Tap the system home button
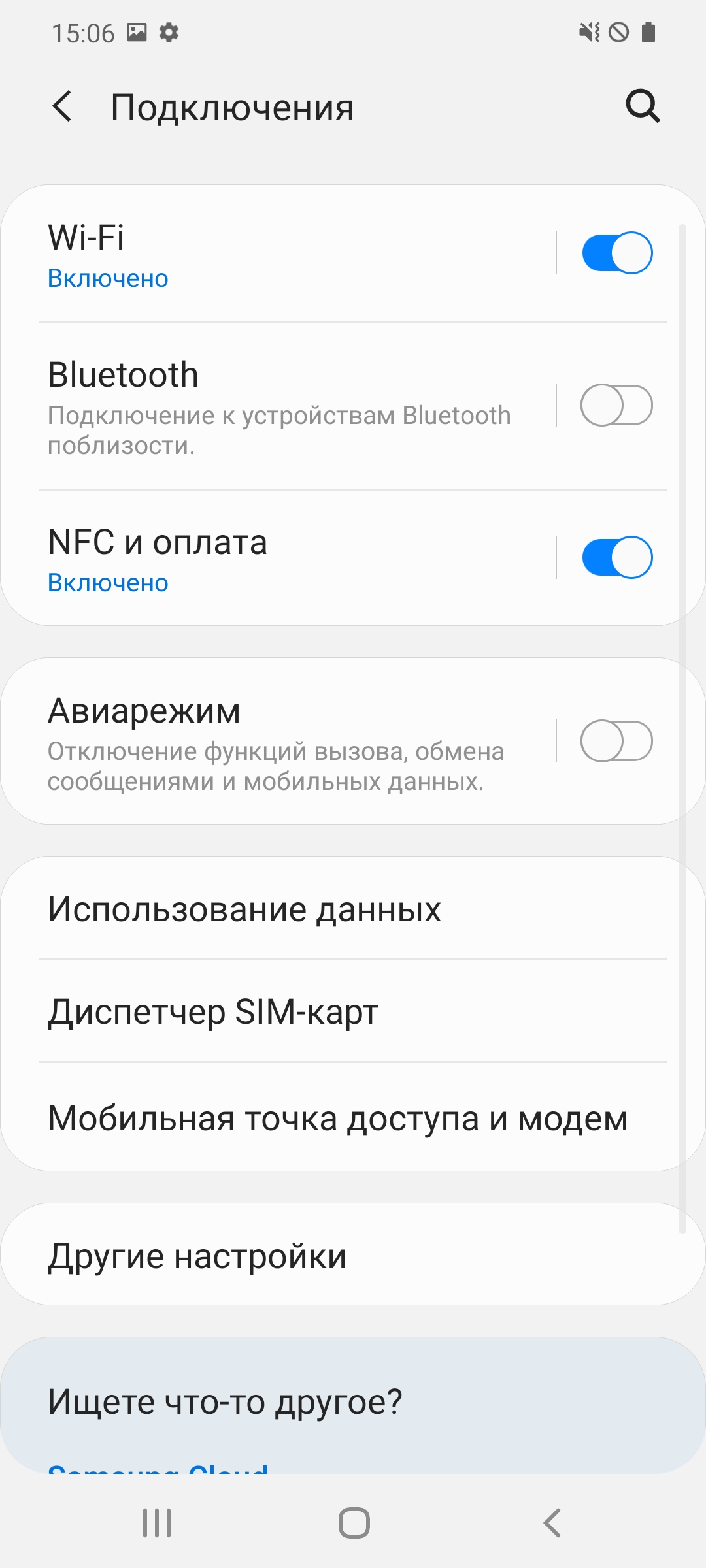Screen dimensions: 706x1568 point(354,1523)
